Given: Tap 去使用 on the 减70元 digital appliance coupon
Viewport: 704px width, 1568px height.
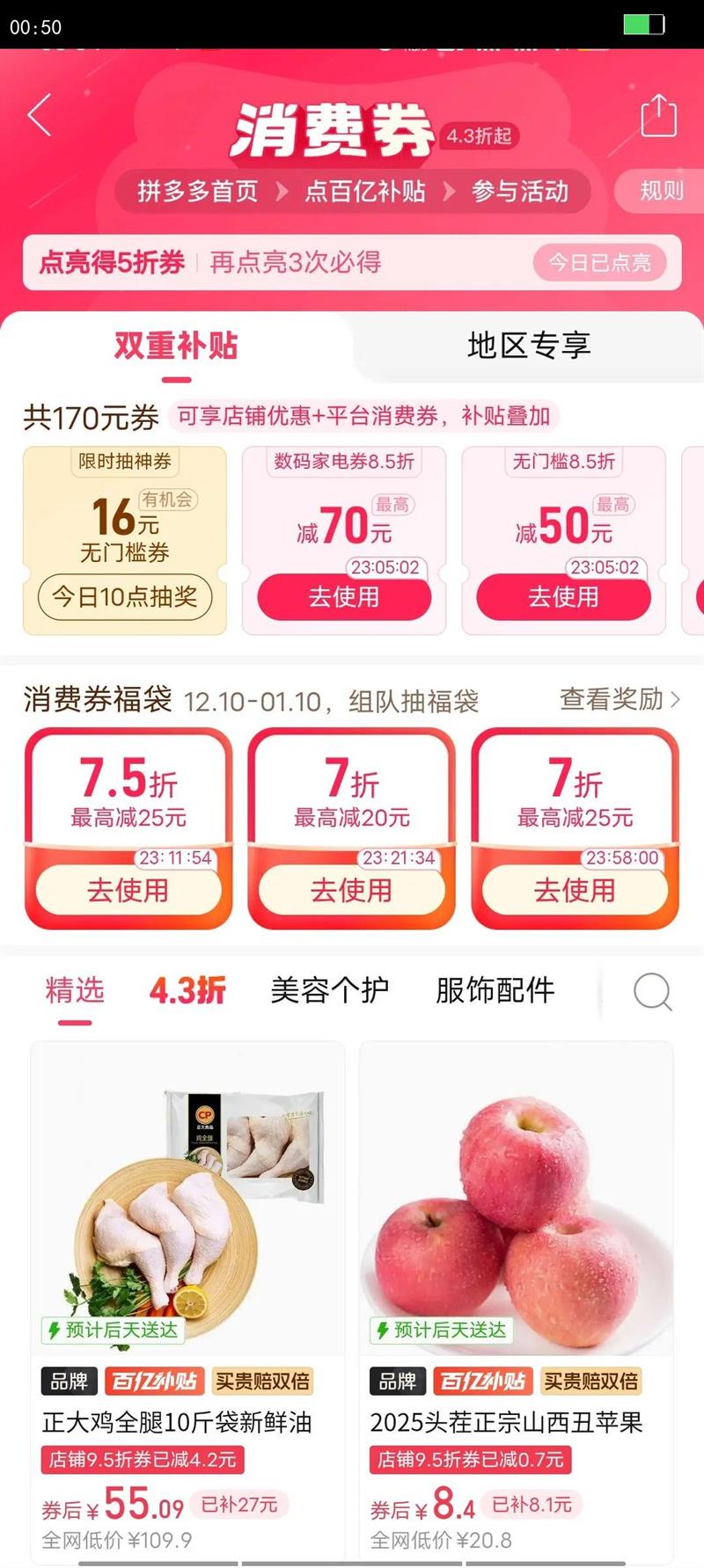Looking at the screenshot, I should click(344, 597).
